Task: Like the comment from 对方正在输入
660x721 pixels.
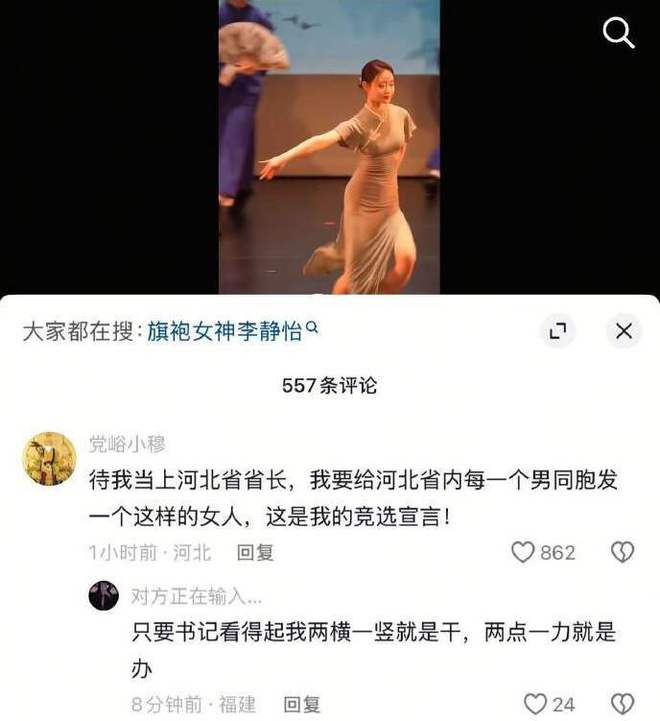Action: tap(536, 704)
